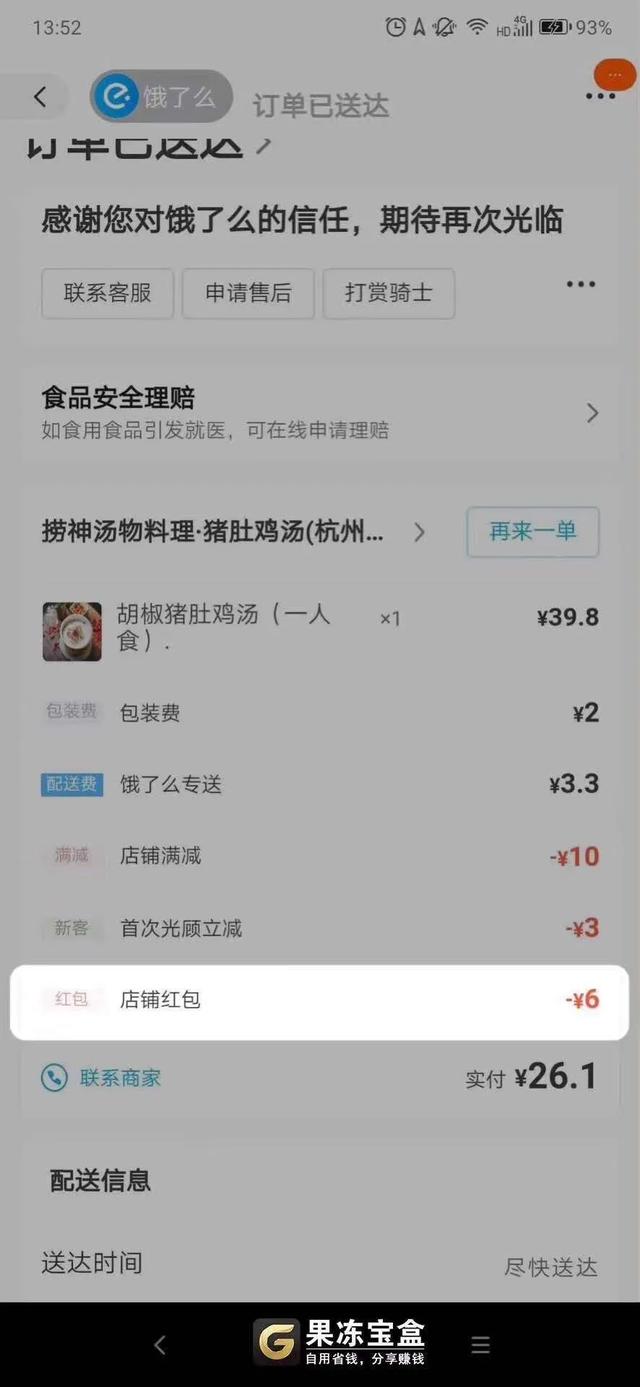
Task: Show more order actions beside 打赏骑士
Action: tap(581, 285)
